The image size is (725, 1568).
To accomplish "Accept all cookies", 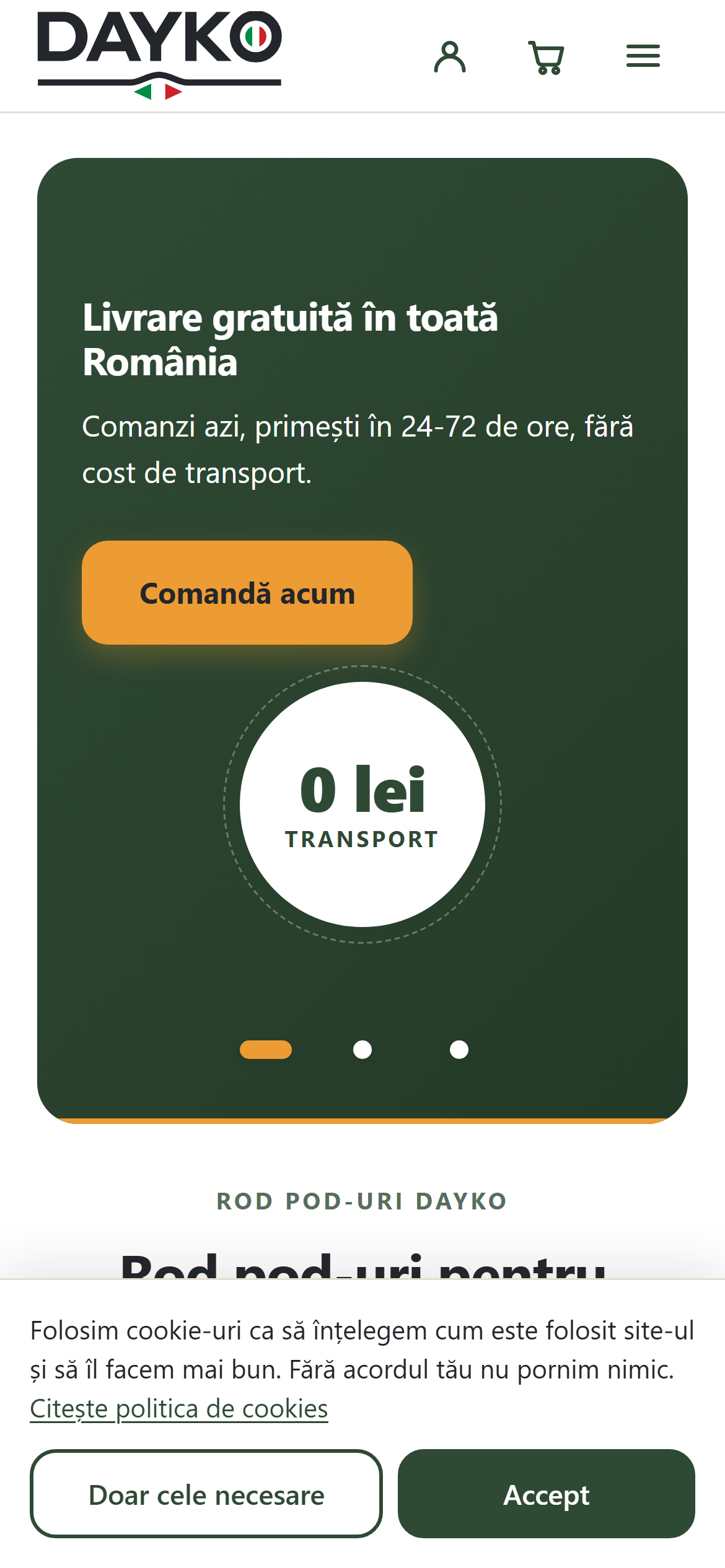I will [547, 1494].
